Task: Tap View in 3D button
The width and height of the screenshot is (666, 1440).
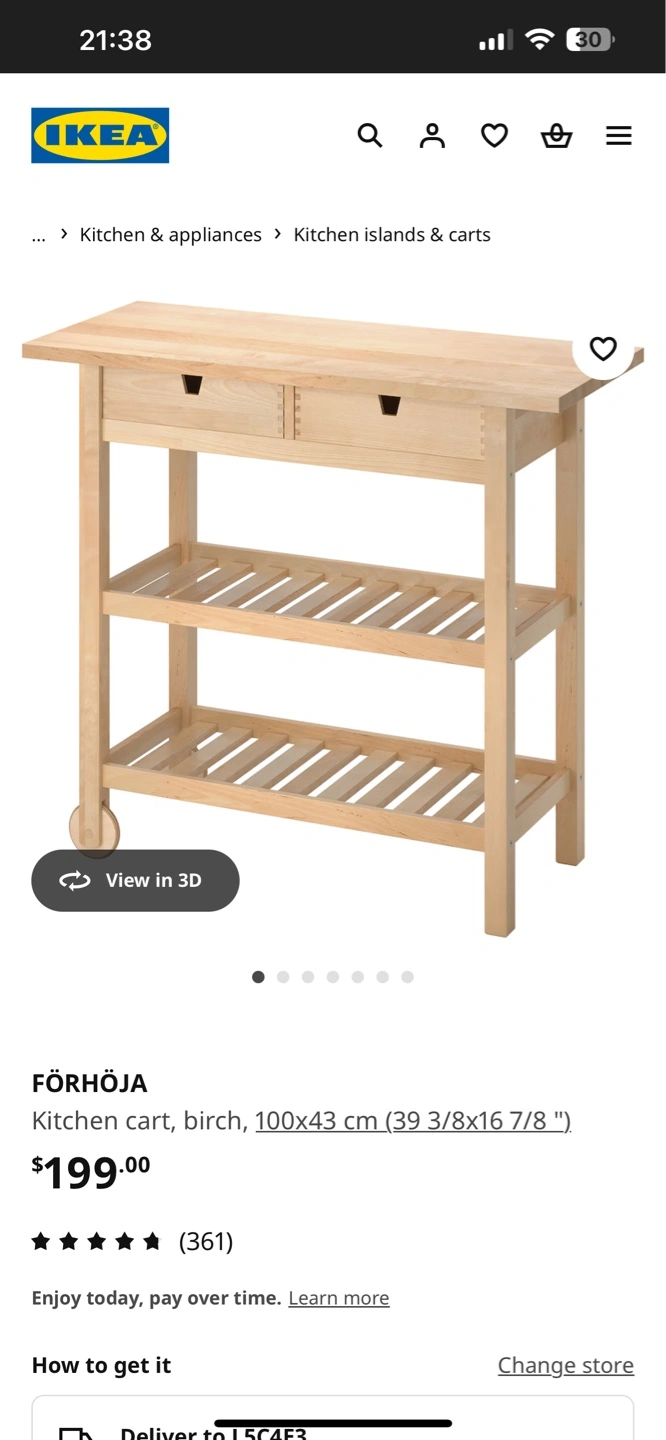Action: point(135,880)
